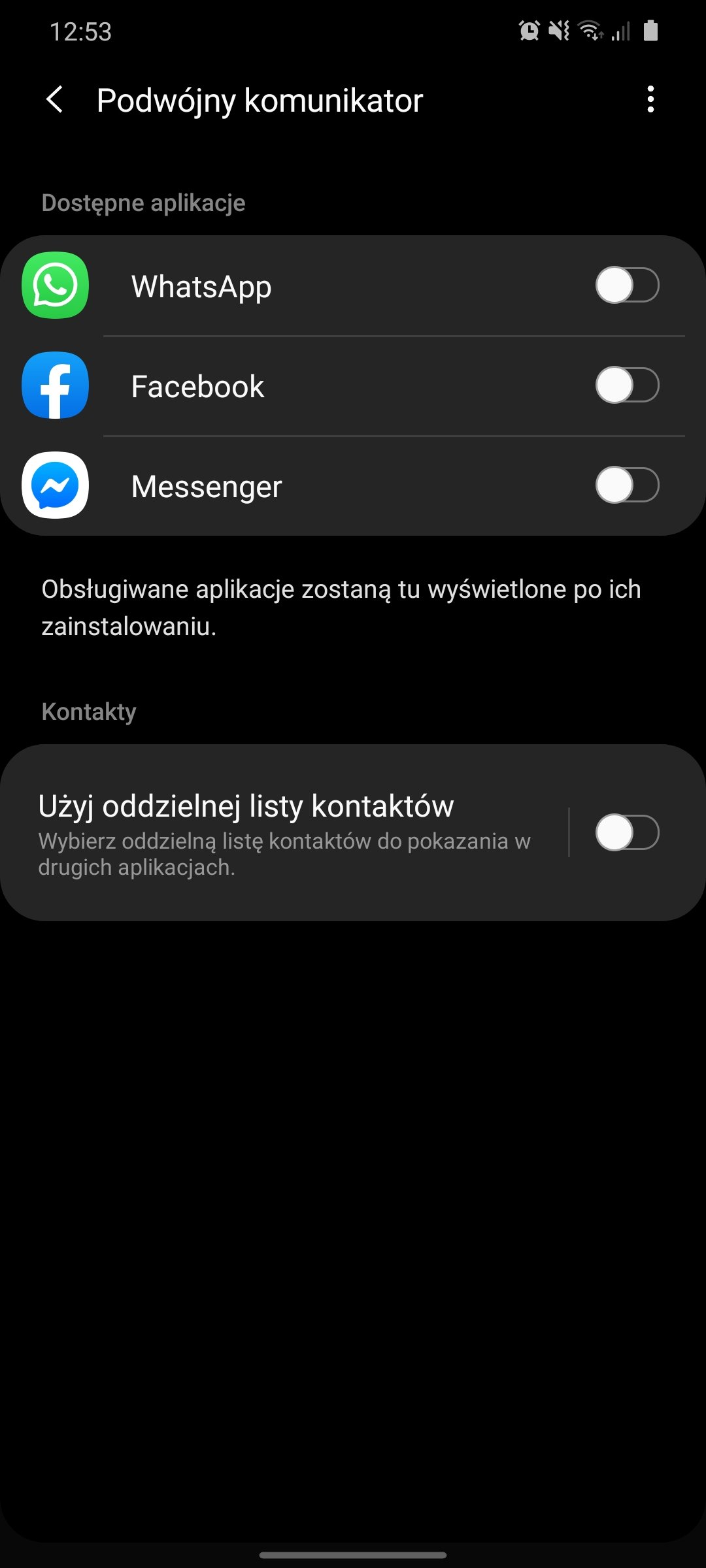Enable dual messenger for WhatsApp
Viewport: 706px width, 1568px height.
[x=626, y=286]
